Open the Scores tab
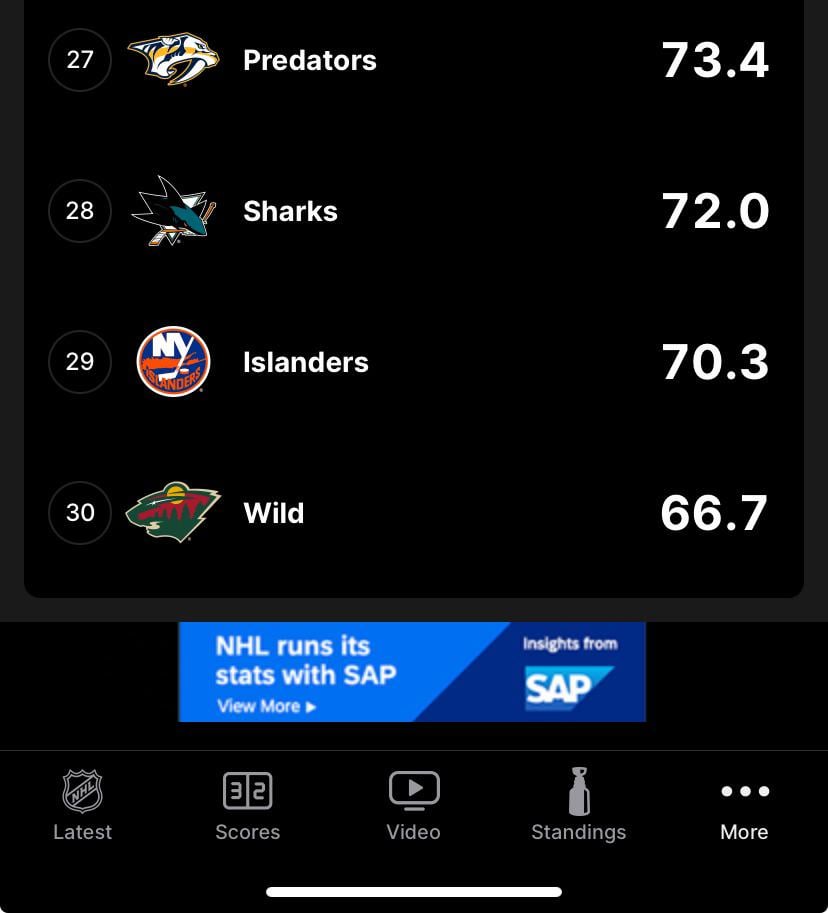 (x=247, y=805)
